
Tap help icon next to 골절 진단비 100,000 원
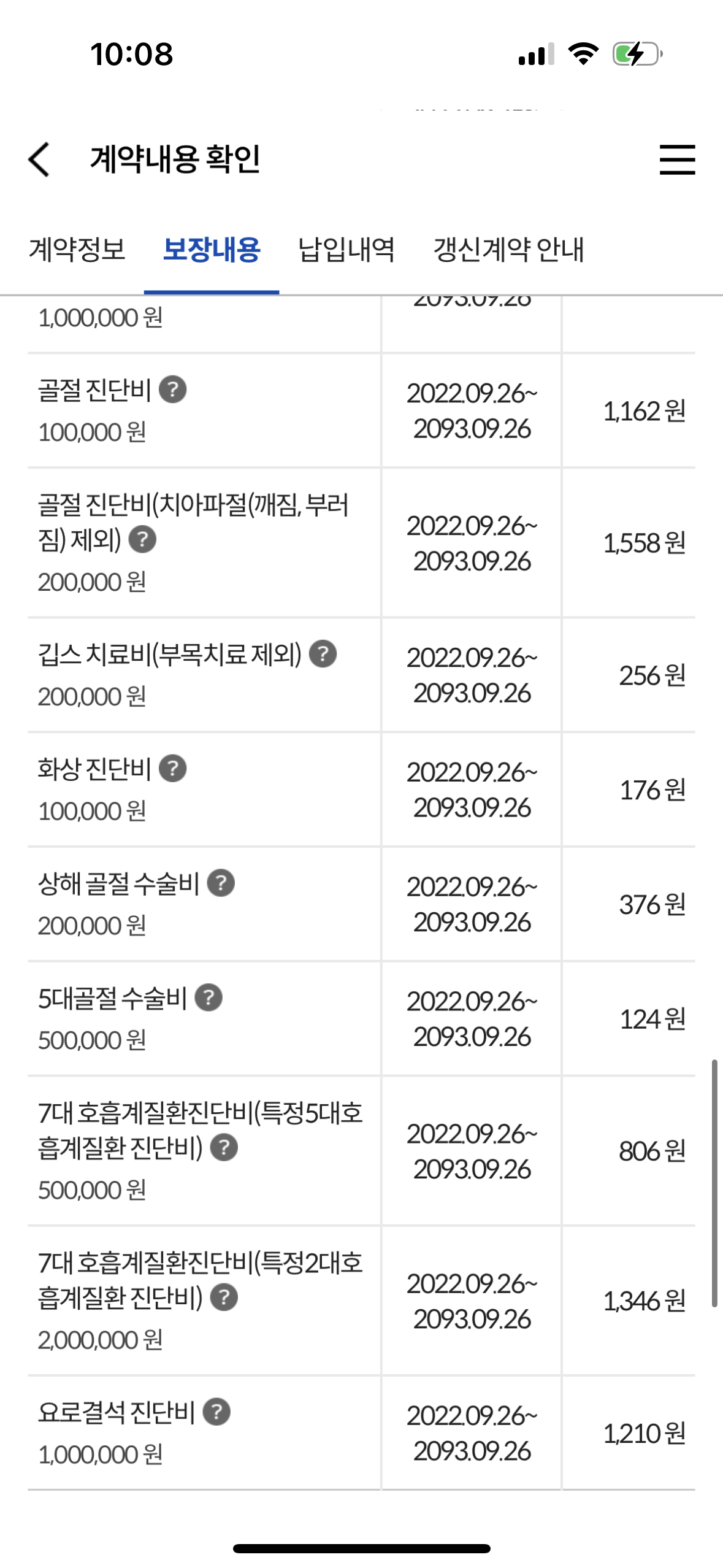point(173,390)
